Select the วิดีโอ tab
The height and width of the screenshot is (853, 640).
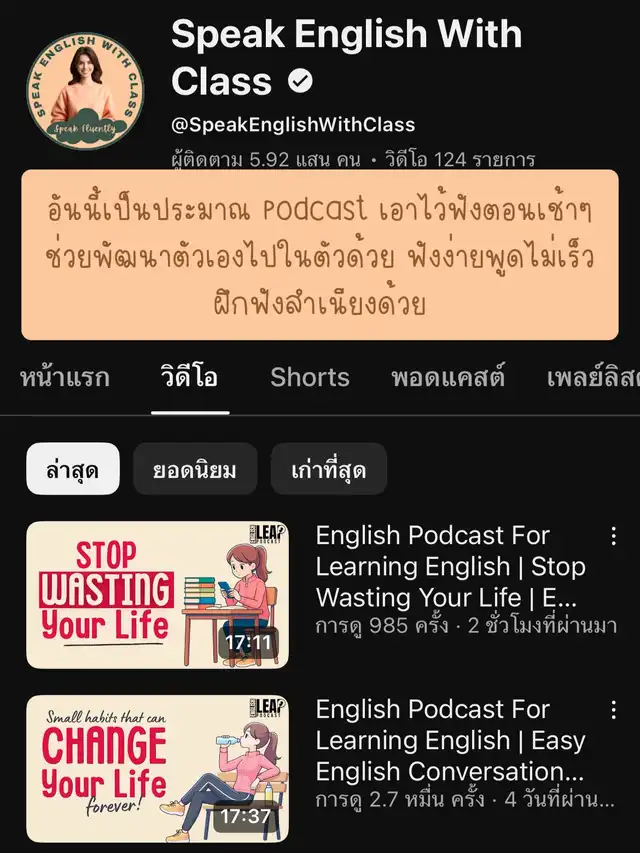[189, 378]
